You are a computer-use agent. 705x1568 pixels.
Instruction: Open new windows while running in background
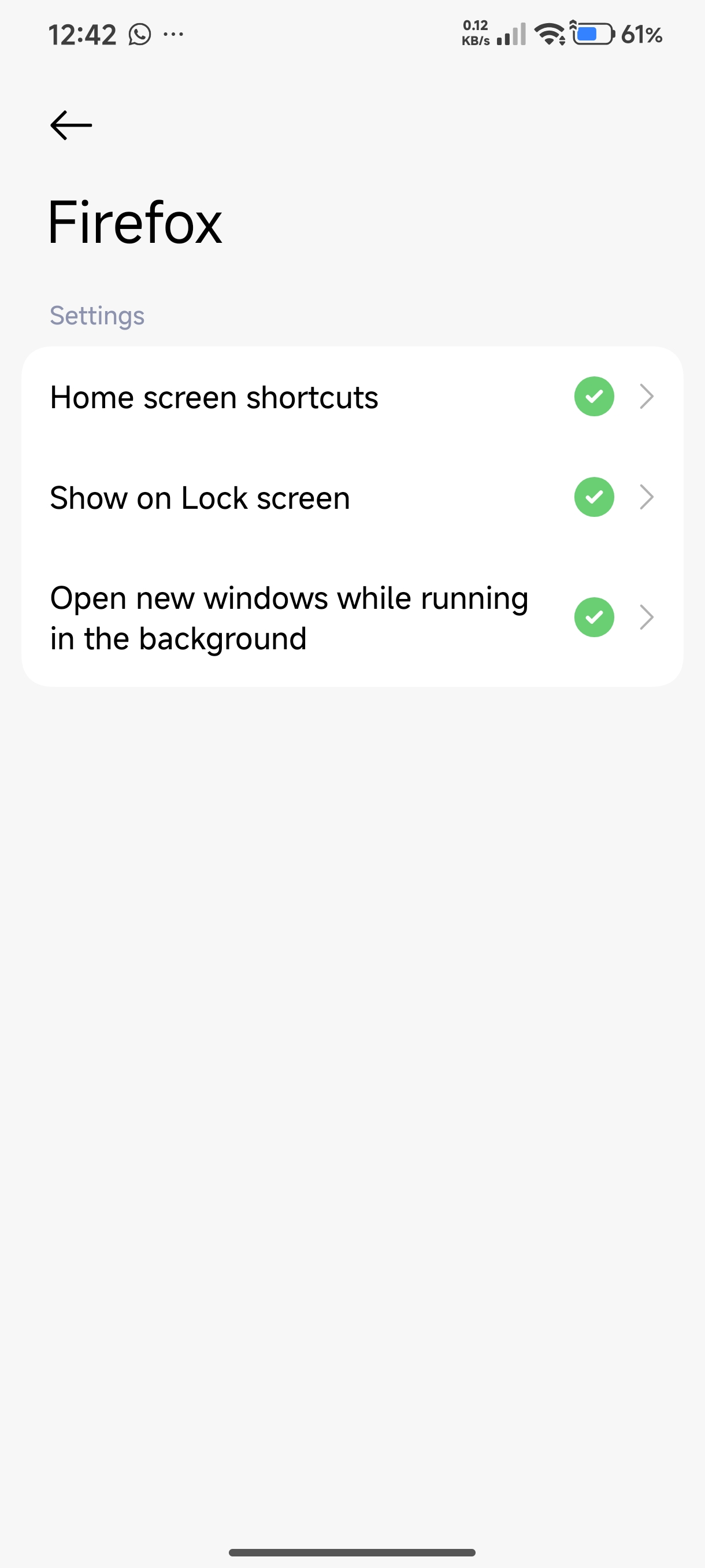tap(351, 618)
